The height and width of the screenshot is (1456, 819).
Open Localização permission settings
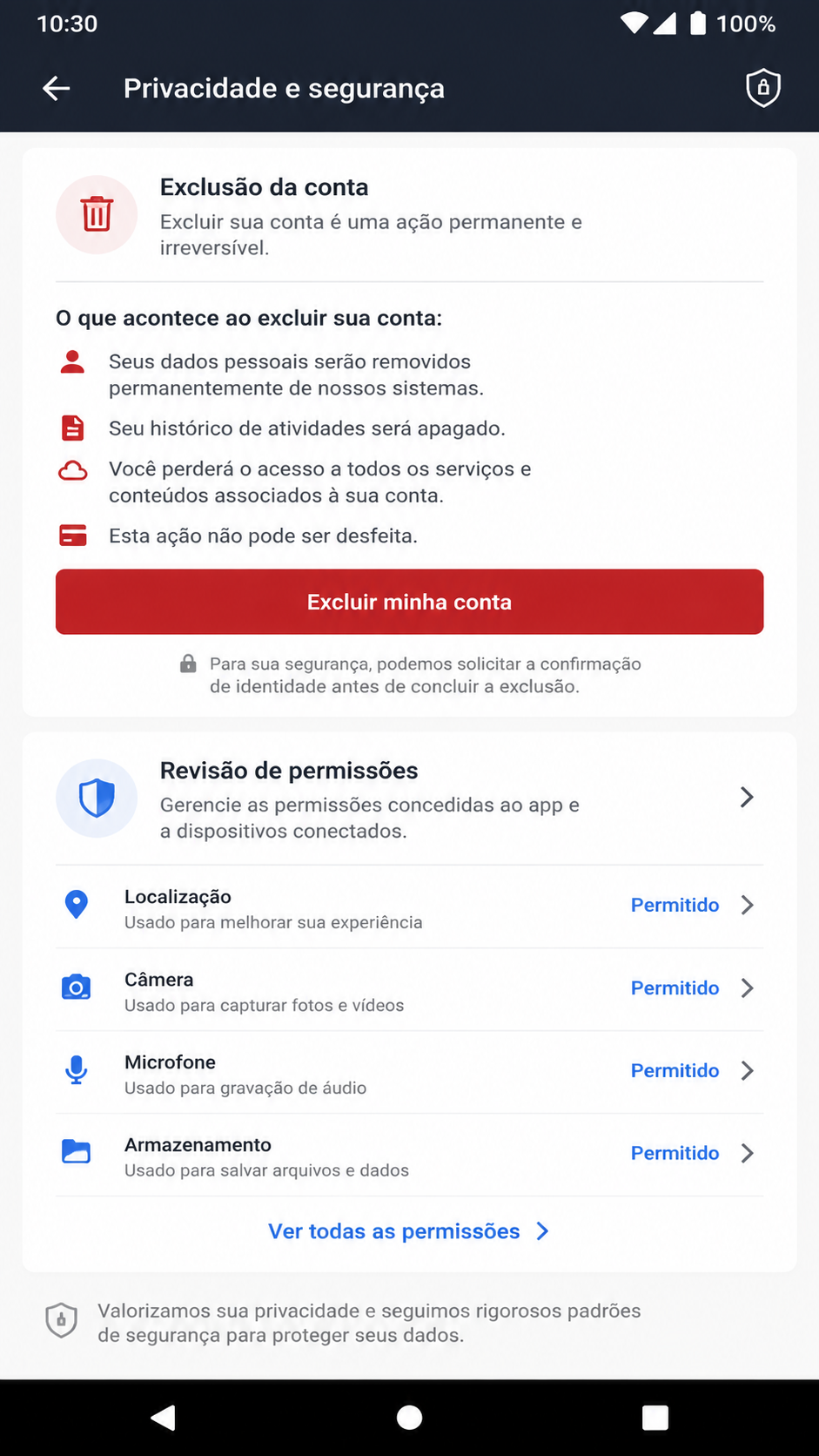(x=409, y=907)
